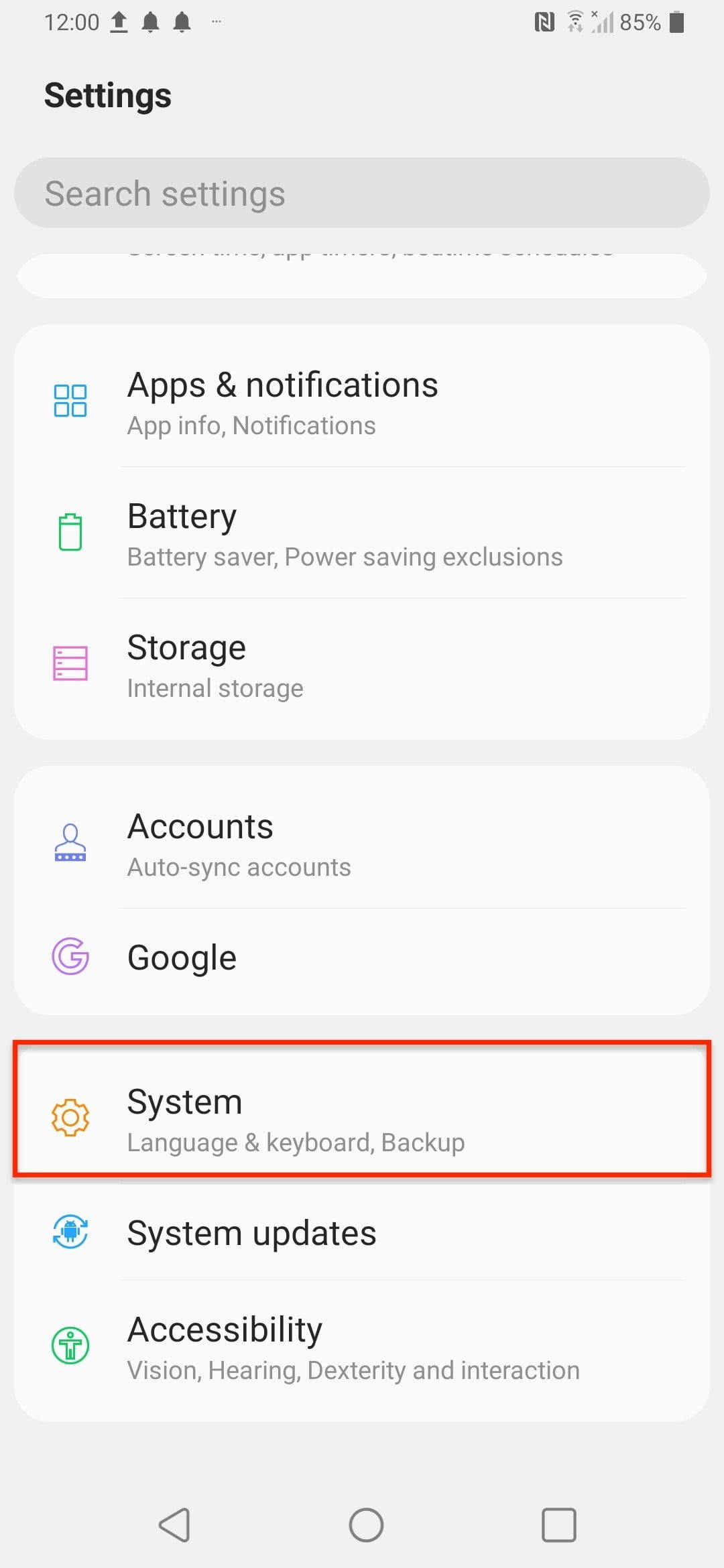This screenshot has width=724, height=1568.
Task: Open System updates
Action: [x=362, y=1233]
